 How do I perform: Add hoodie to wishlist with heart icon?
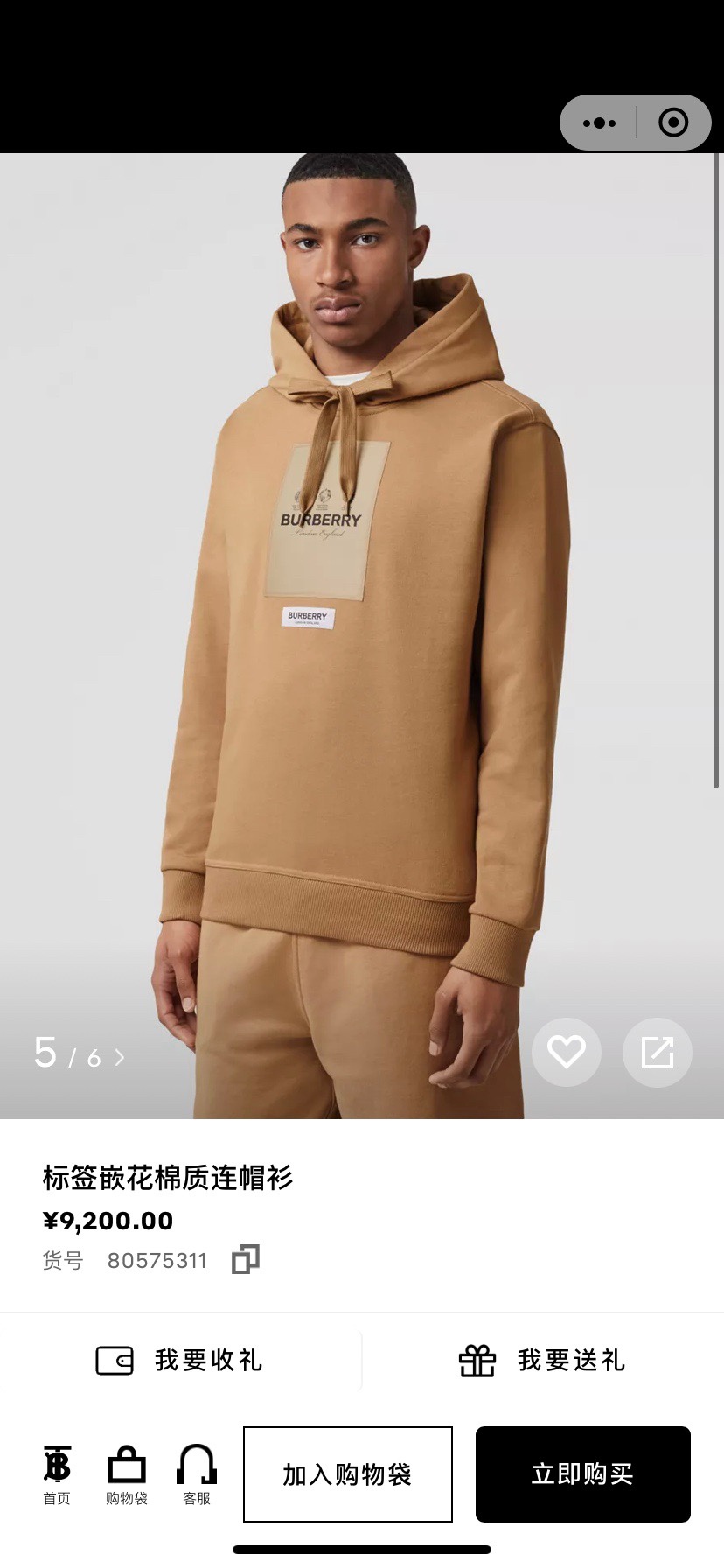(x=566, y=1052)
